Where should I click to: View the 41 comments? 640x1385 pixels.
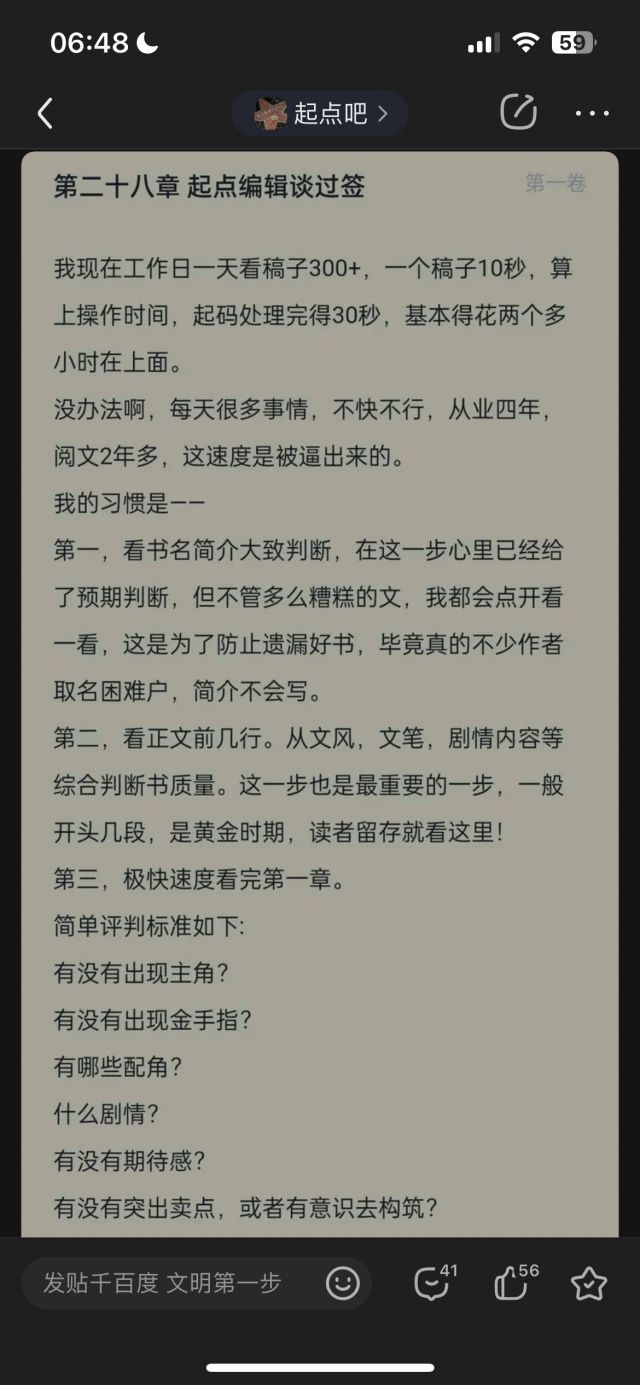tap(435, 1282)
